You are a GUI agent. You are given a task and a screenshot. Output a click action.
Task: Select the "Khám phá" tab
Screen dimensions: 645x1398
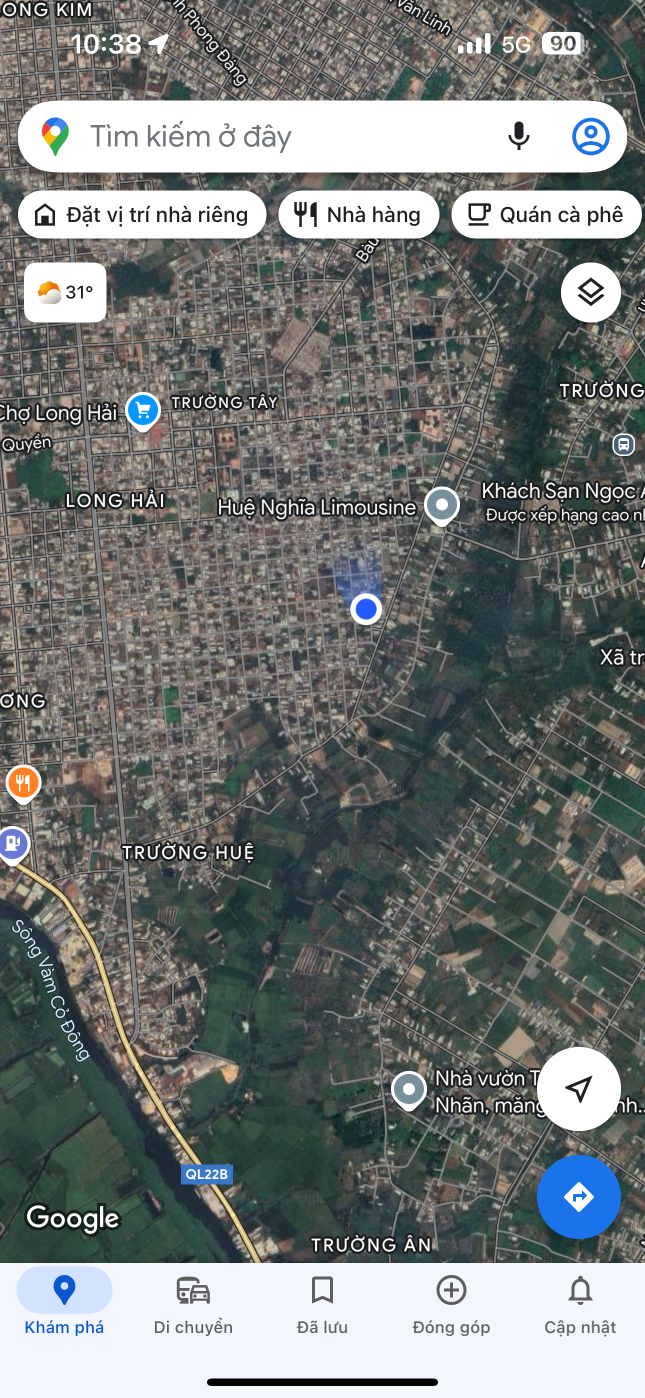(x=64, y=1305)
